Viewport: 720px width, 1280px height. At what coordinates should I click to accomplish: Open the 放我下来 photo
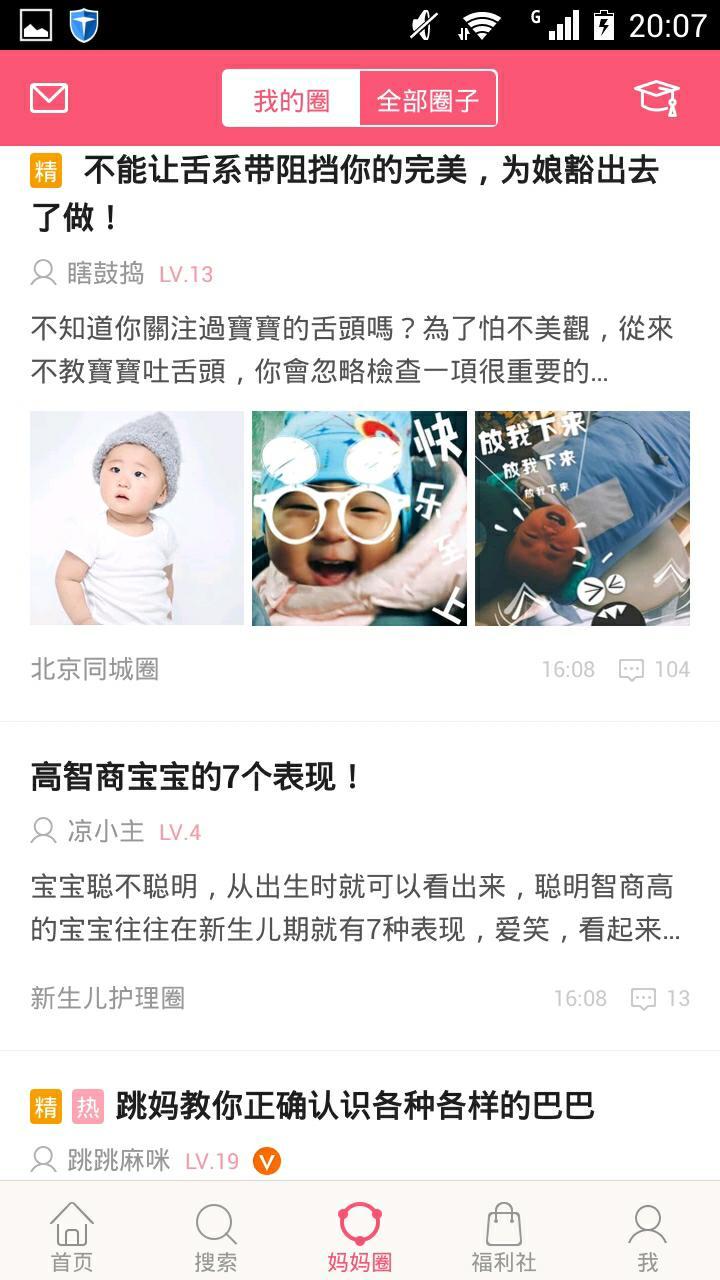582,518
